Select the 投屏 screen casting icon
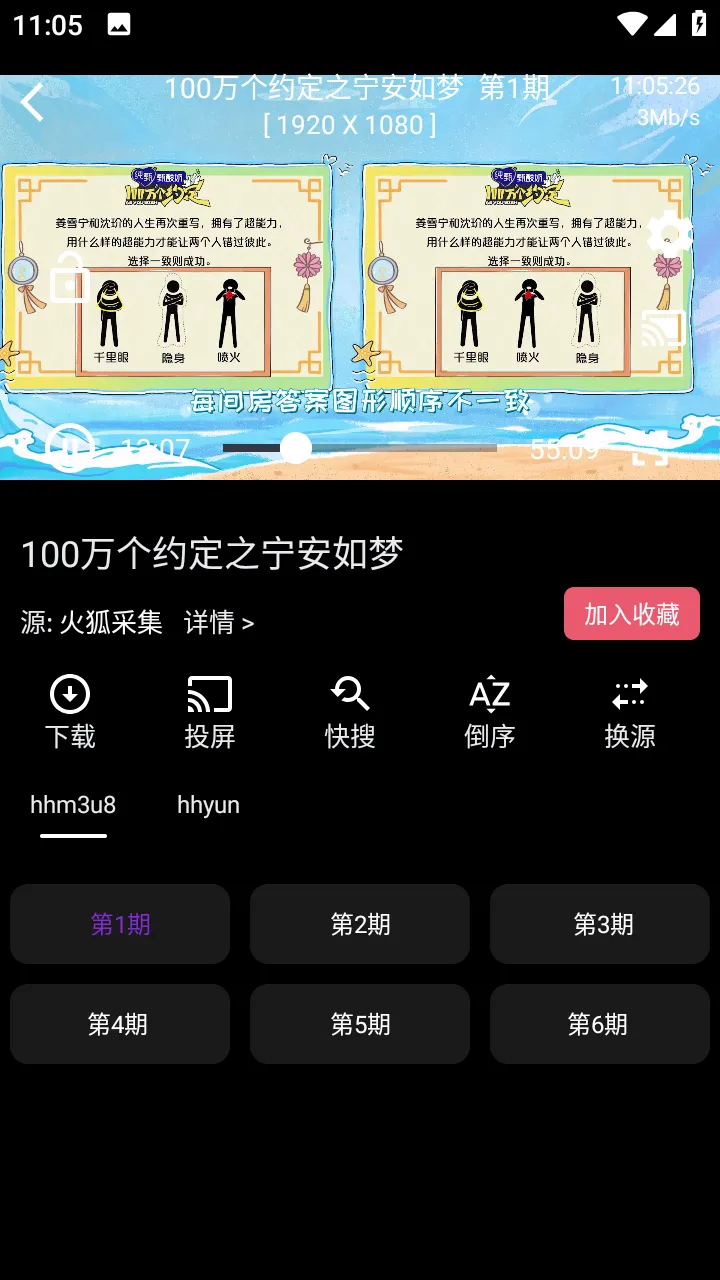 (x=208, y=710)
